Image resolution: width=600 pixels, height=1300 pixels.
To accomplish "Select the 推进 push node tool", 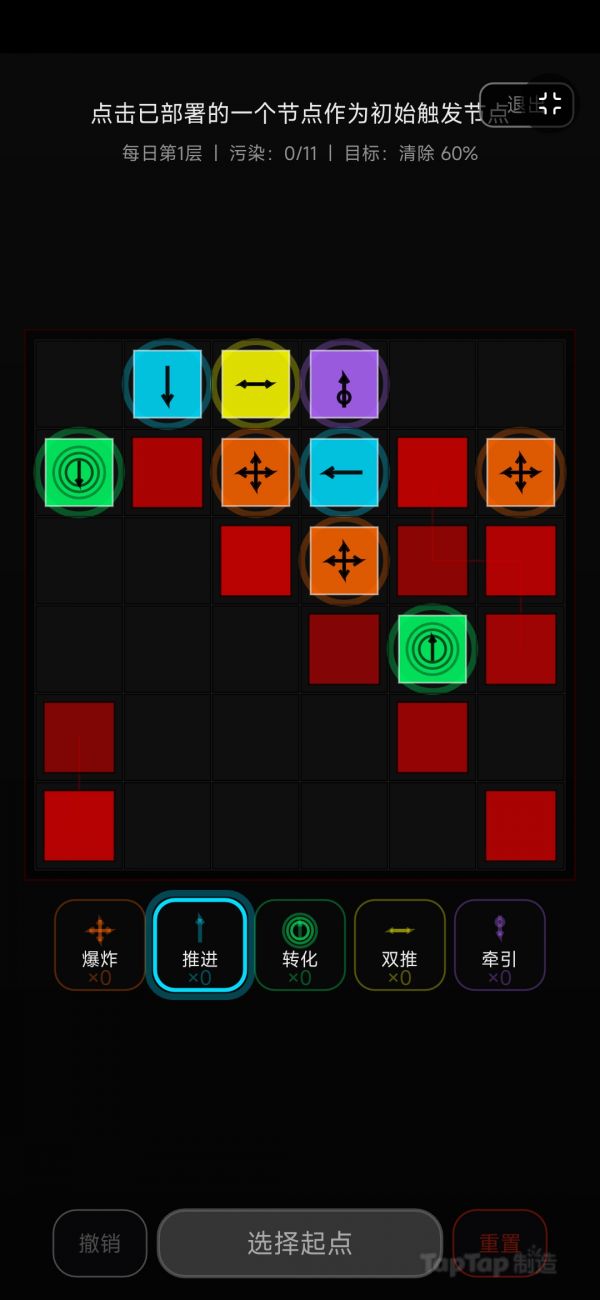I will point(199,945).
